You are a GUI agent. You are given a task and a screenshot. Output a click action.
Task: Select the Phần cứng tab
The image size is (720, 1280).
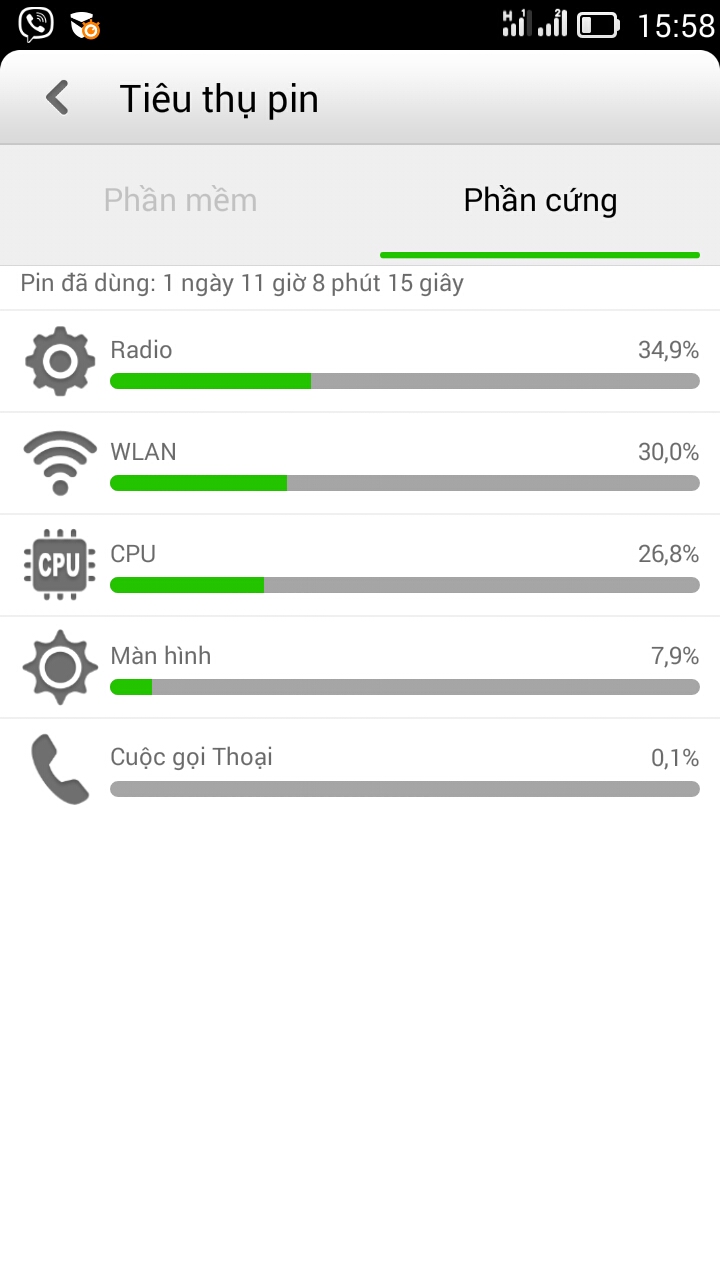pyautogui.click(x=540, y=201)
